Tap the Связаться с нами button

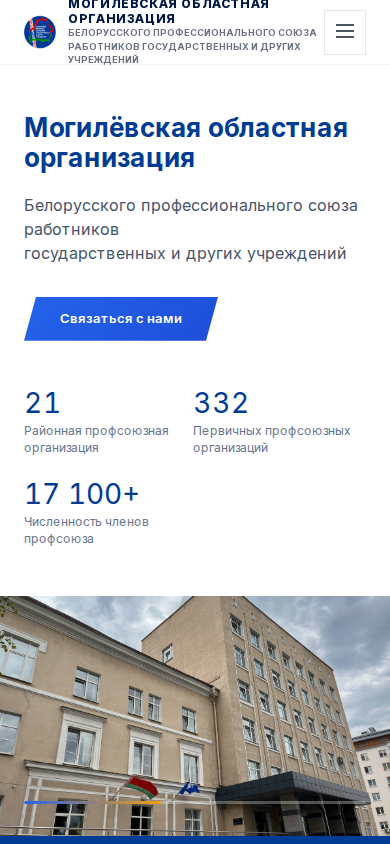coord(121,319)
